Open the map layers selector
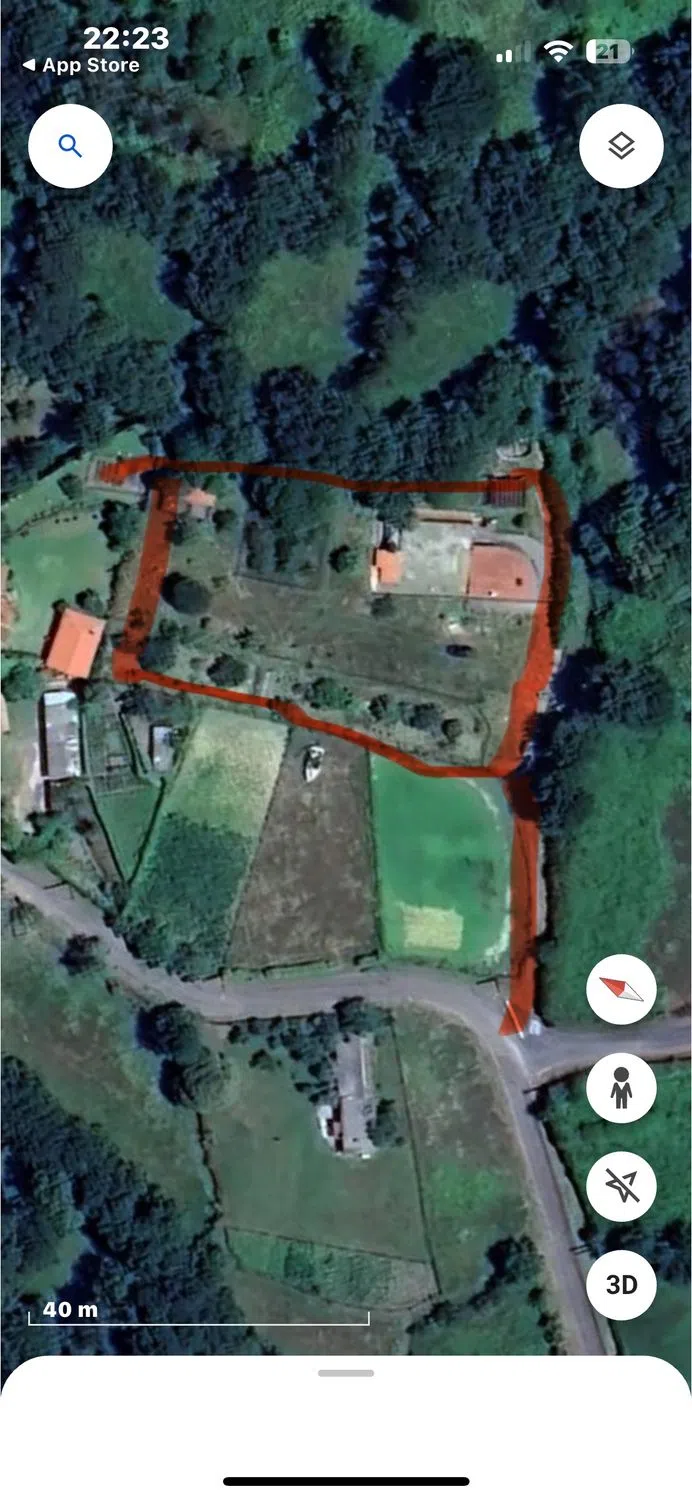692x1500 pixels. pyautogui.click(x=621, y=146)
